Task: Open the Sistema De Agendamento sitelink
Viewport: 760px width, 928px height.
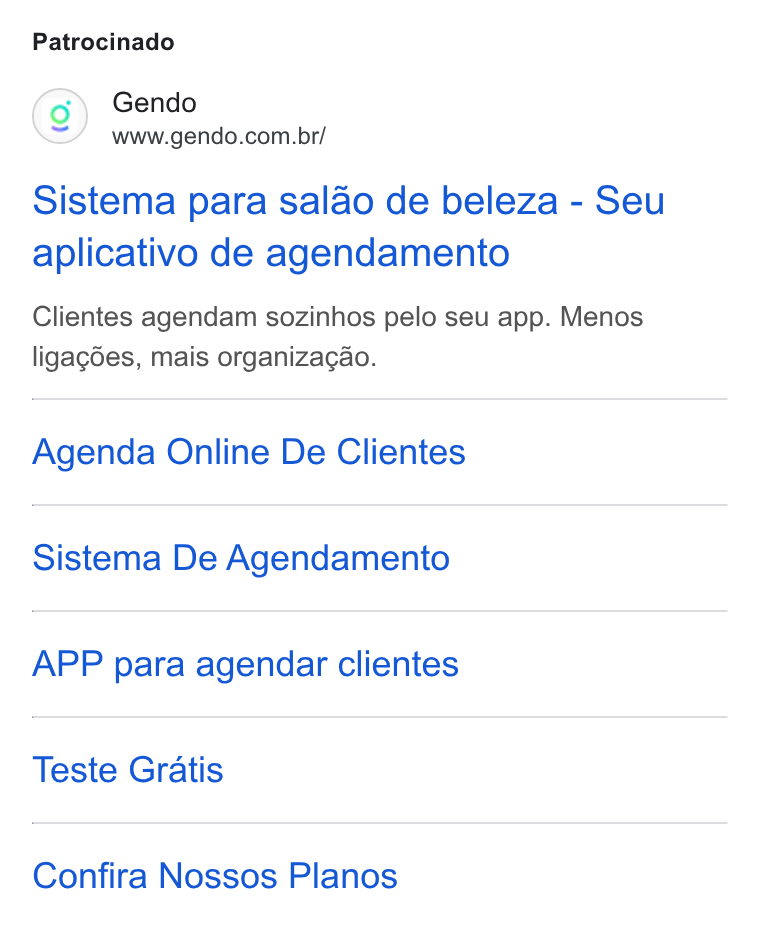Action: click(241, 558)
